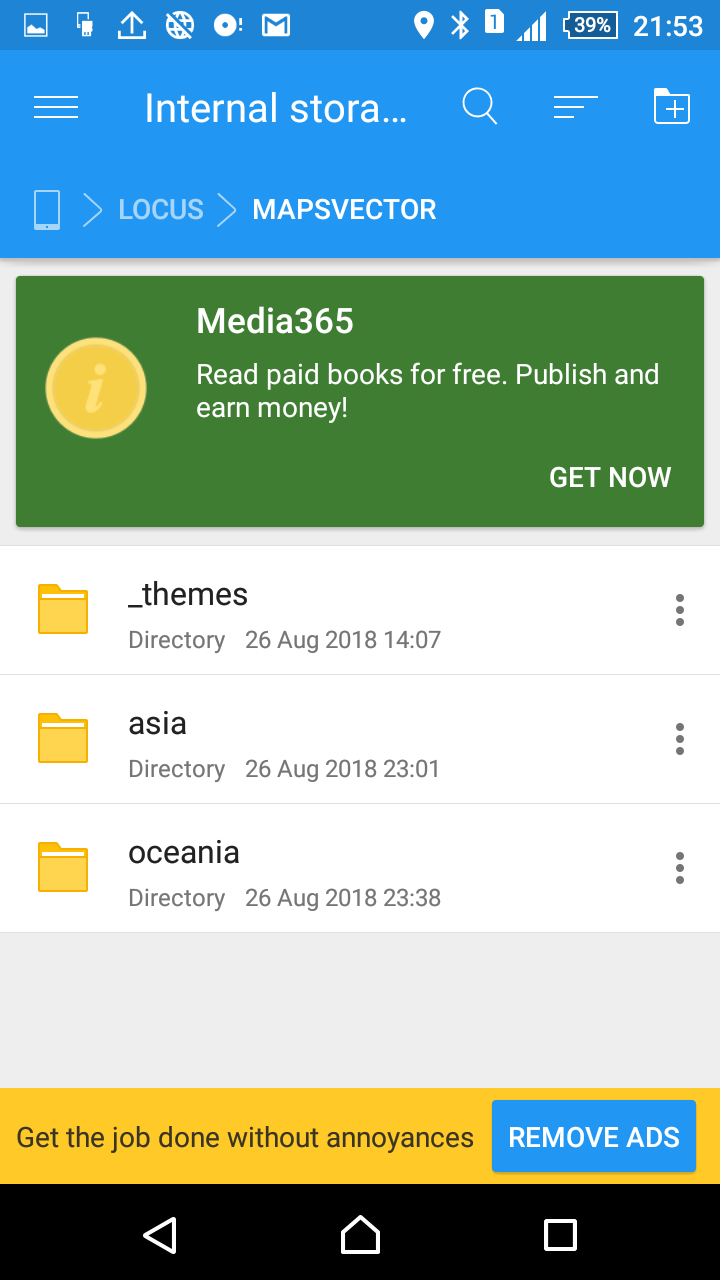Show more options for asia
This screenshot has width=720, height=1280.
[680, 739]
